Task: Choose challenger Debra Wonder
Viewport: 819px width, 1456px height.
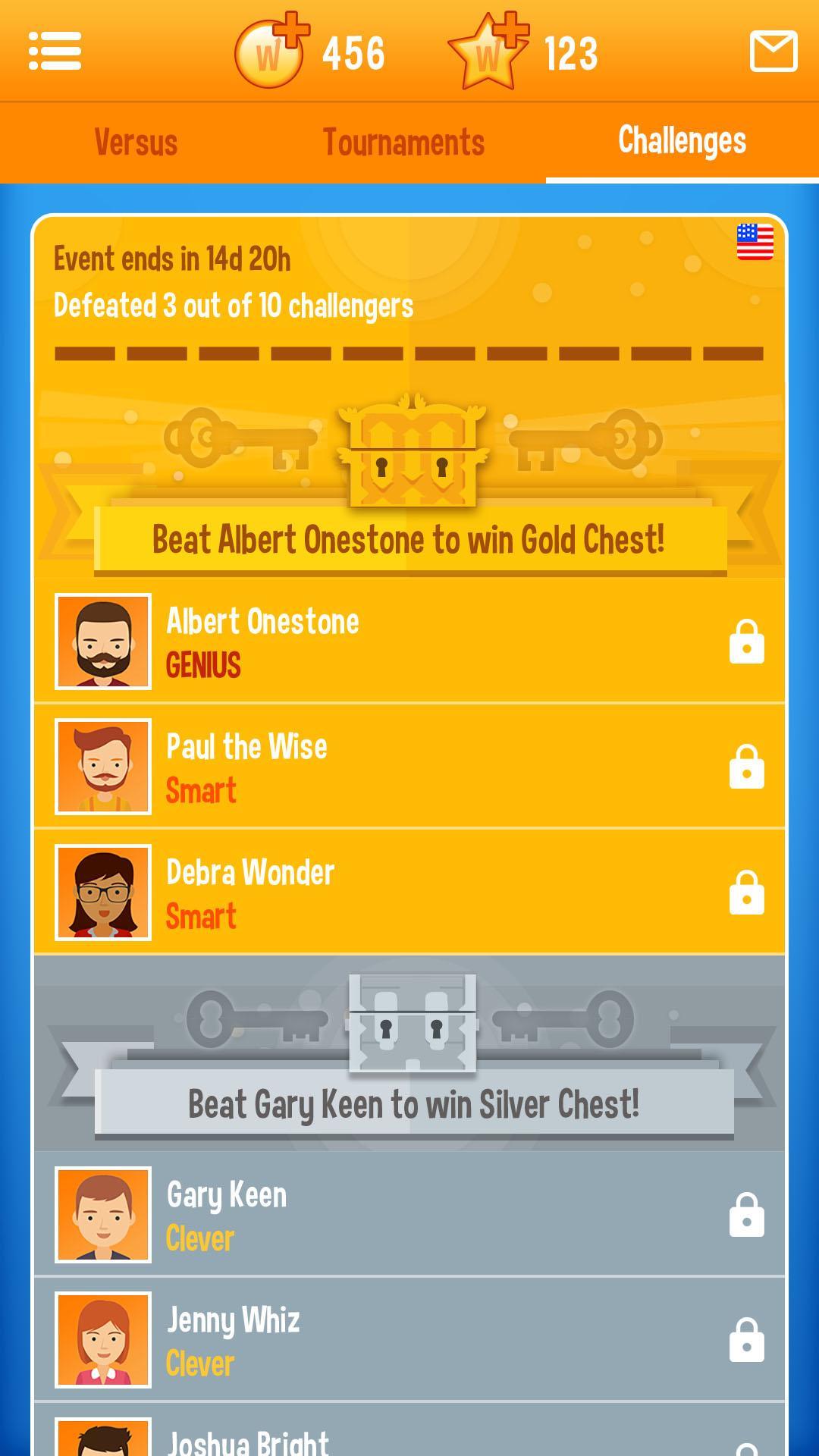Action: coord(409,892)
